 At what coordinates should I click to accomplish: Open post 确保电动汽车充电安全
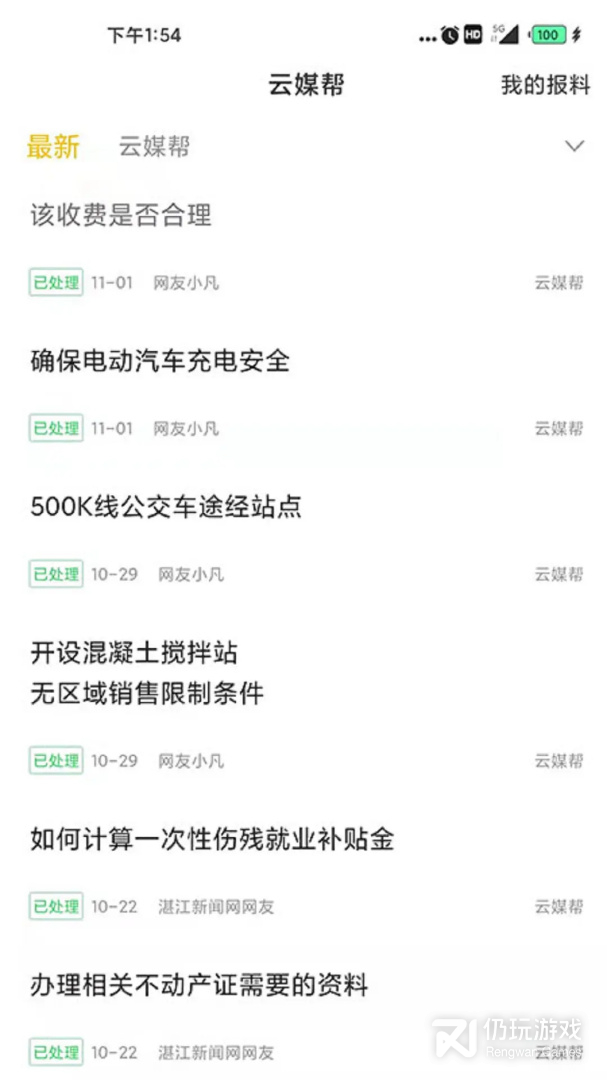[160, 361]
